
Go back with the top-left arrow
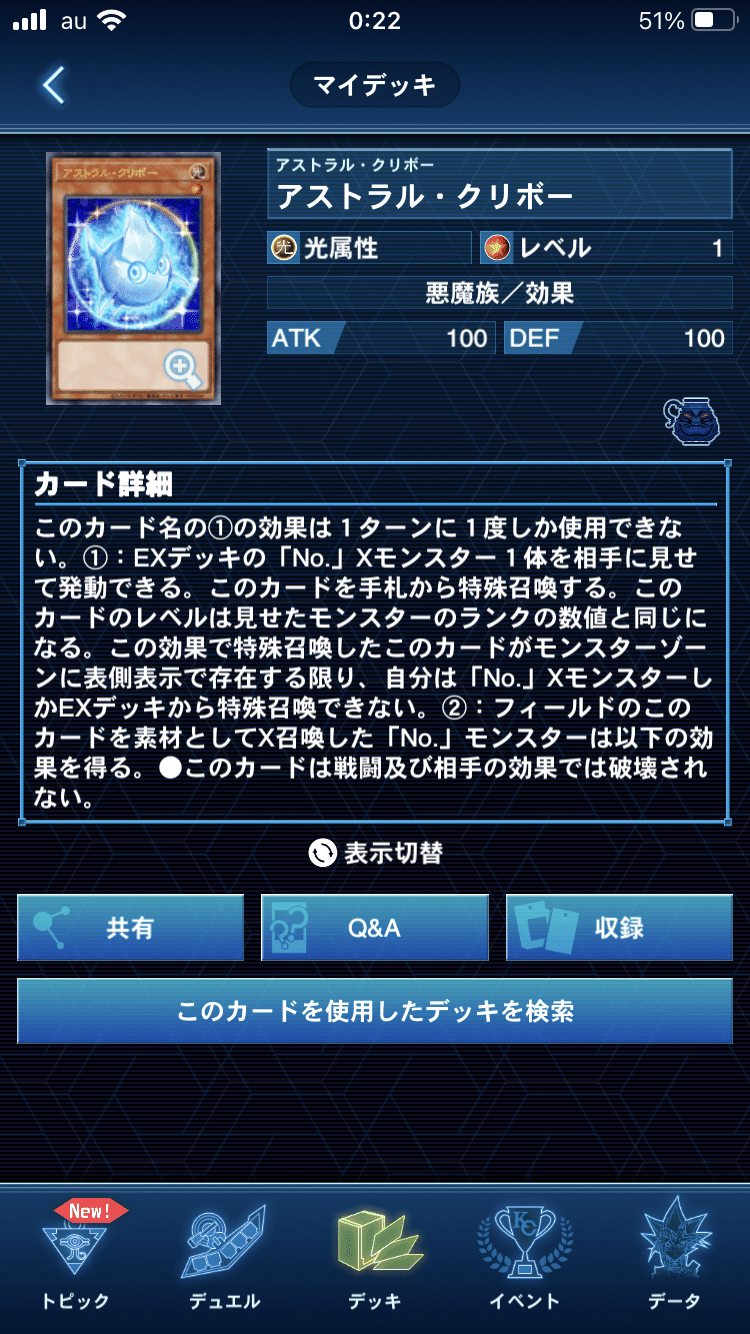[x=54, y=86]
